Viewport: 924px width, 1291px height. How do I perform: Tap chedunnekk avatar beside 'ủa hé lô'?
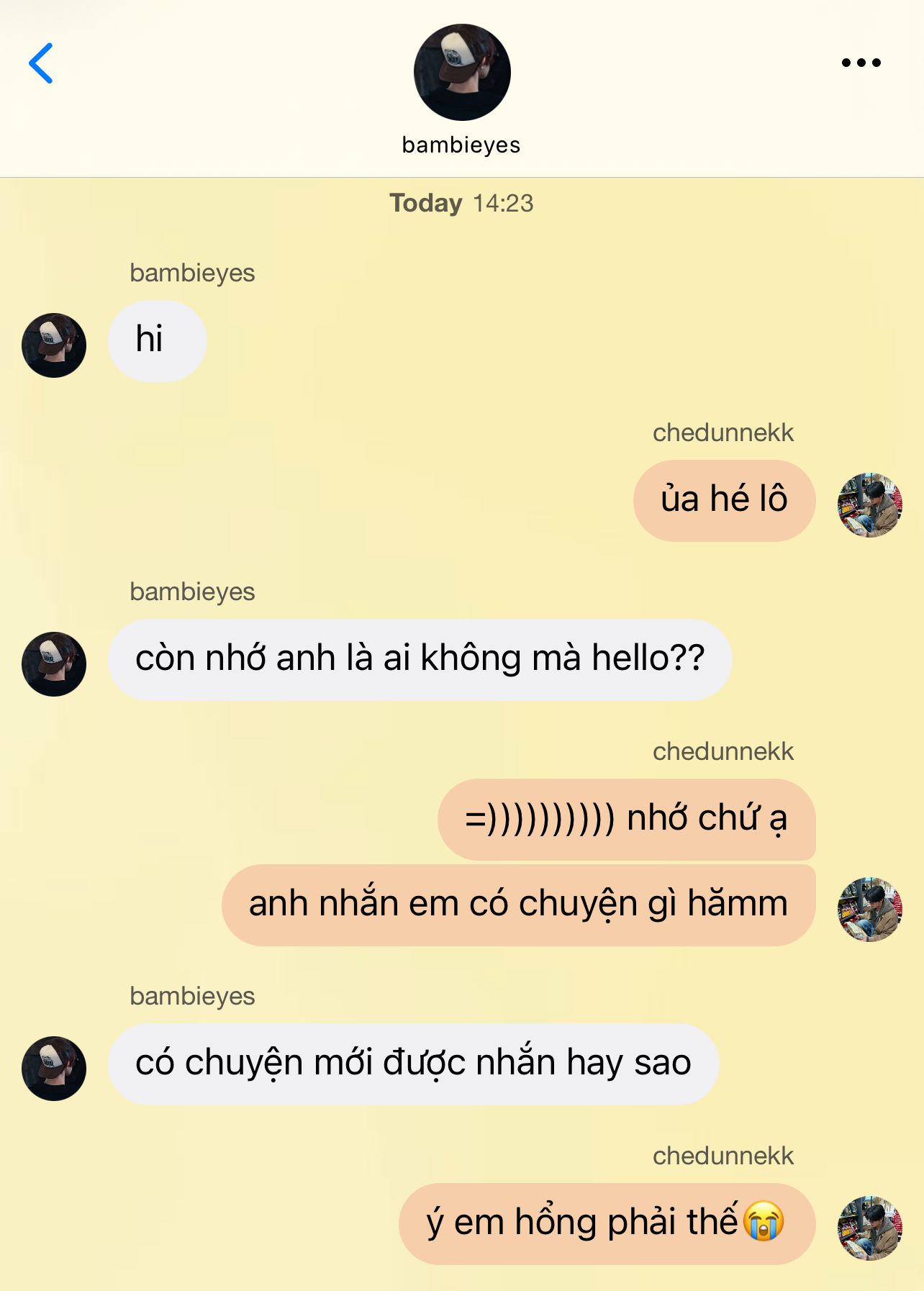tap(870, 504)
